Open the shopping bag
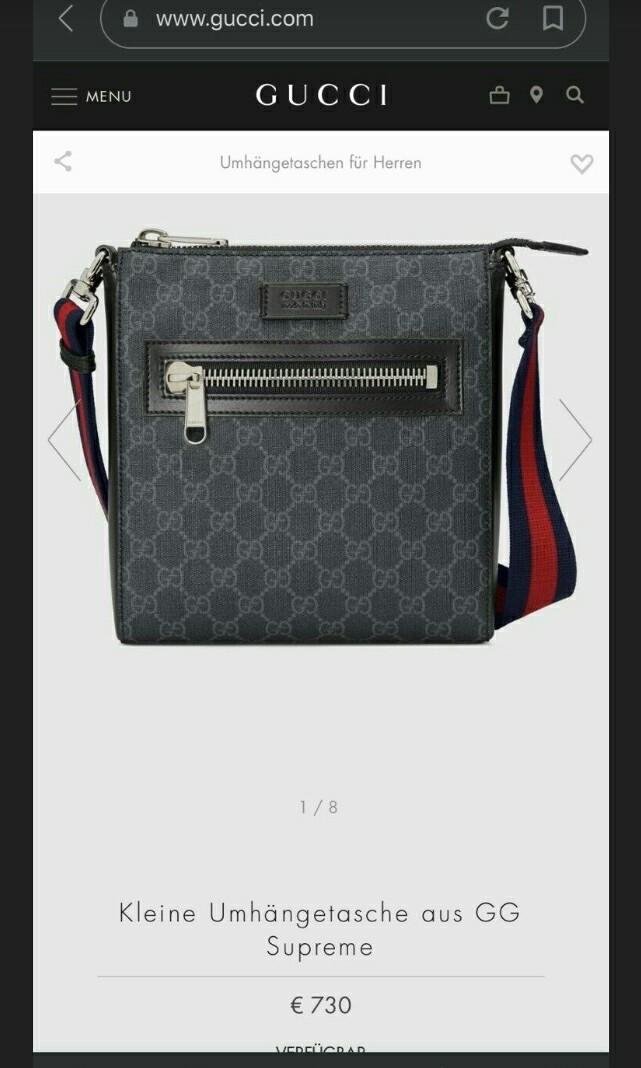641x1068 pixels. click(499, 95)
